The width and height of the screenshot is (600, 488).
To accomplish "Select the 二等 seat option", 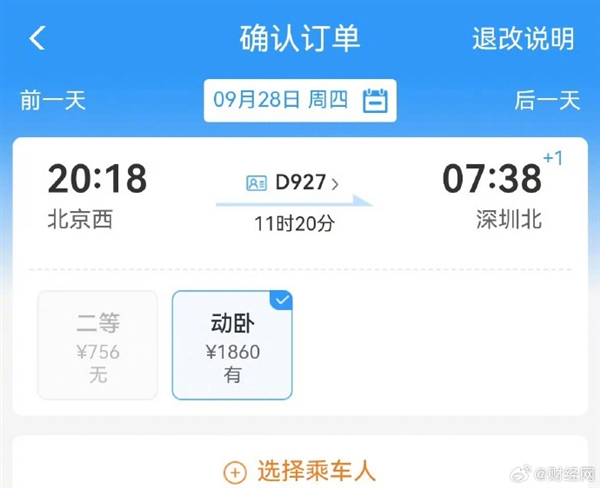I will coord(97,345).
